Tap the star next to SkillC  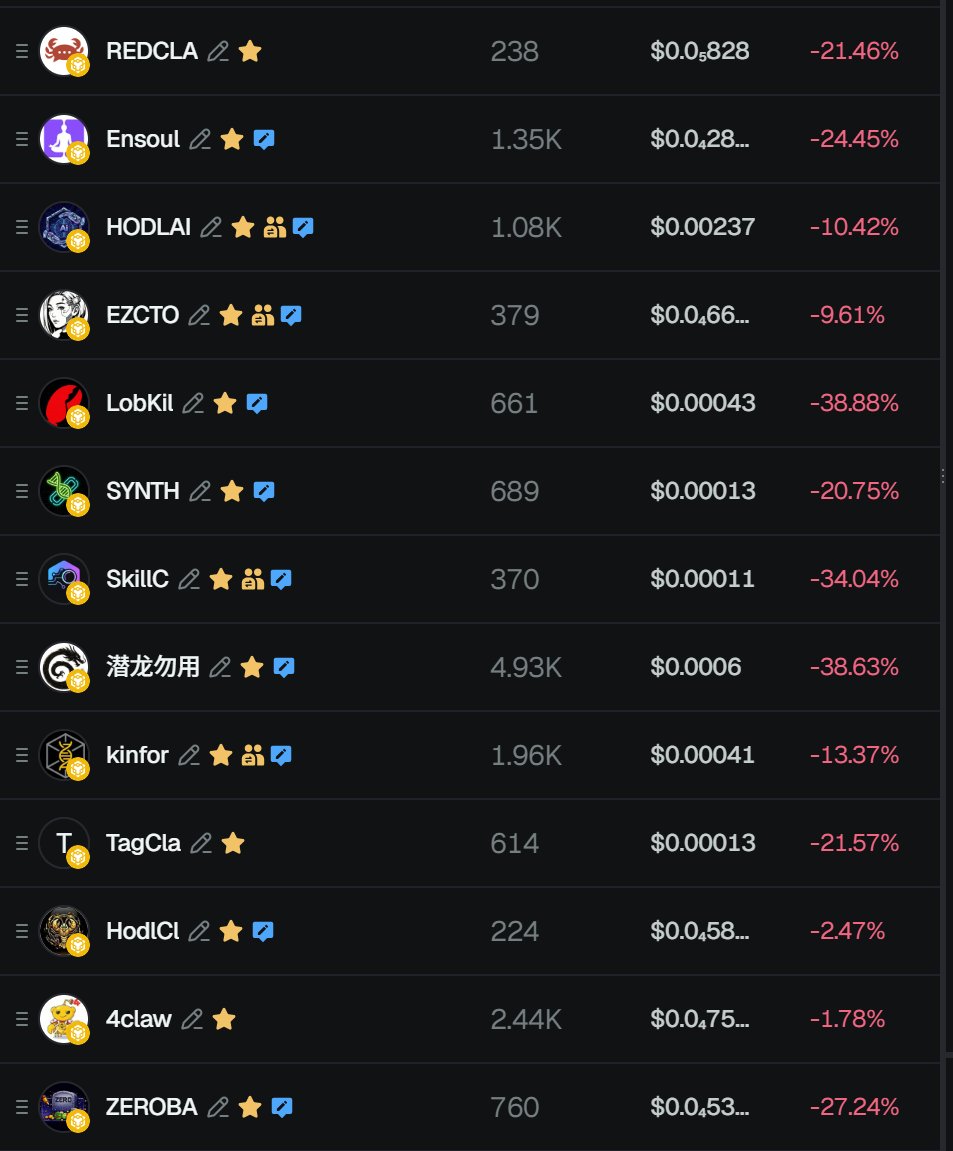tap(221, 579)
